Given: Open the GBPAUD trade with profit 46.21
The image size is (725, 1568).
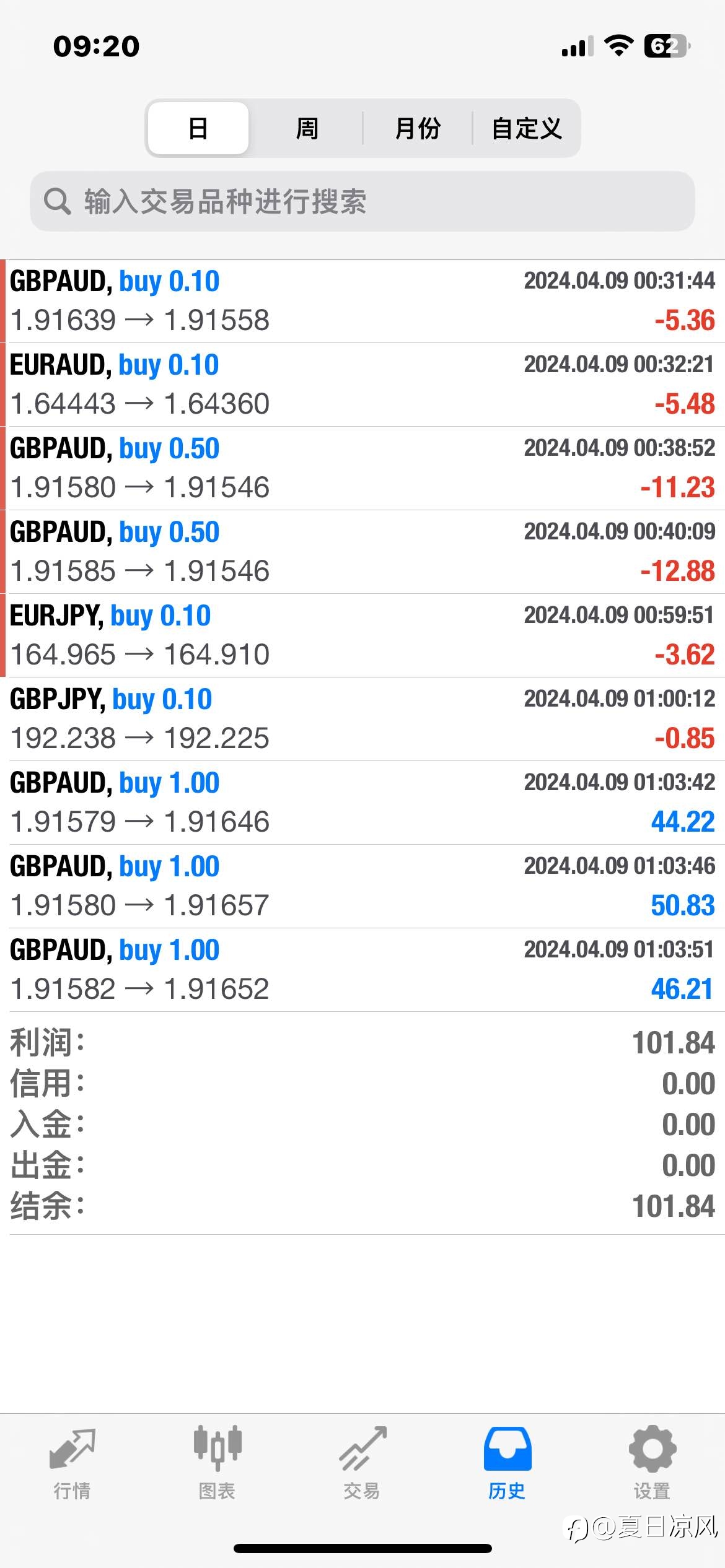Looking at the screenshot, I should [x=362, y=970].
